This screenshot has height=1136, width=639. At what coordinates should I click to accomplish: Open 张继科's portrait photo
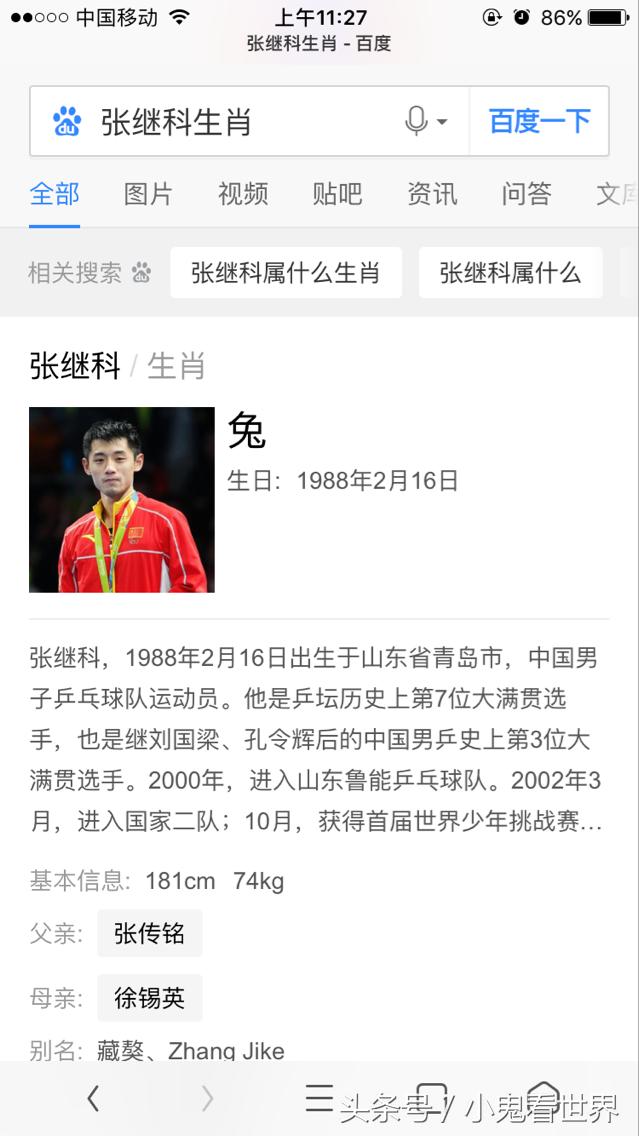click(121, 499)
